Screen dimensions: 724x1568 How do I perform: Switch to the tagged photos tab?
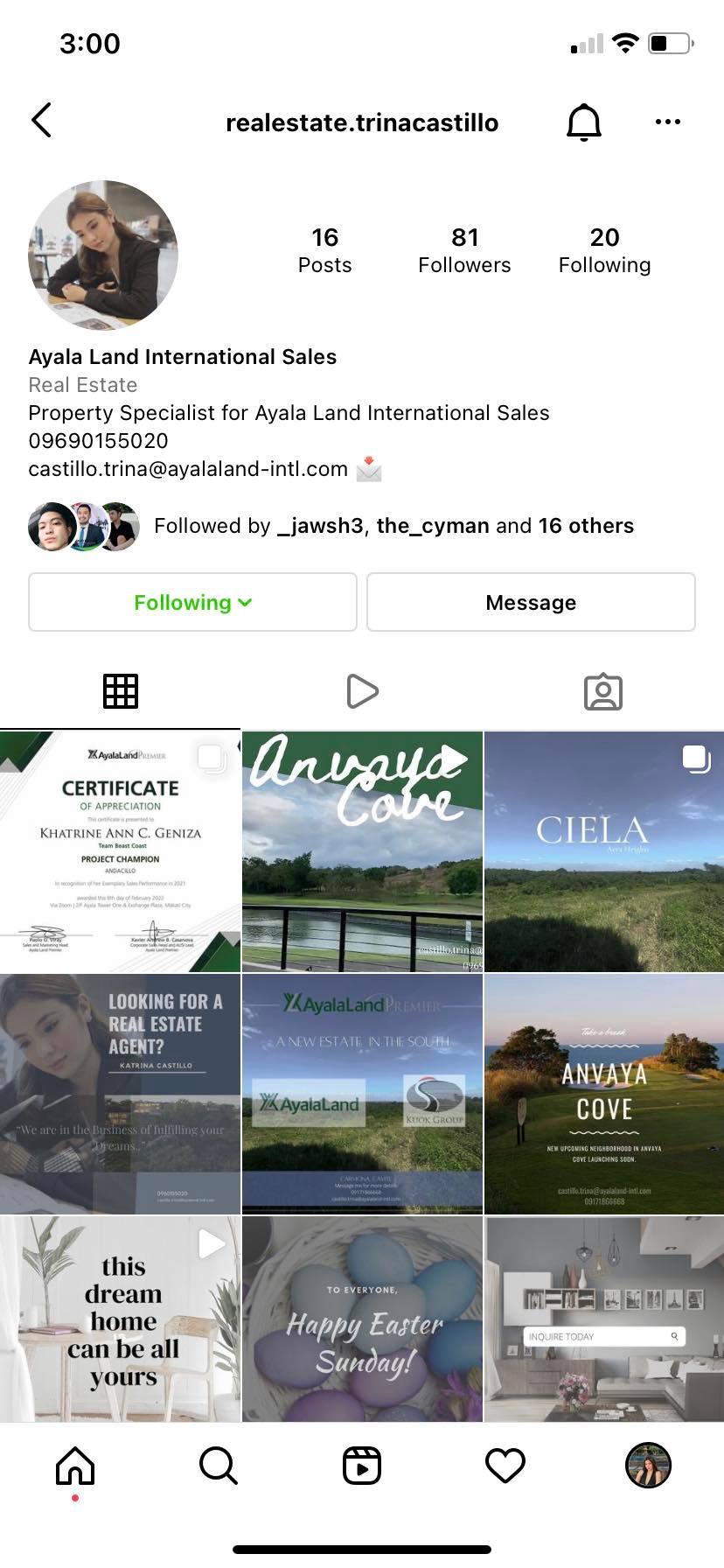click(x=602, y=691)
